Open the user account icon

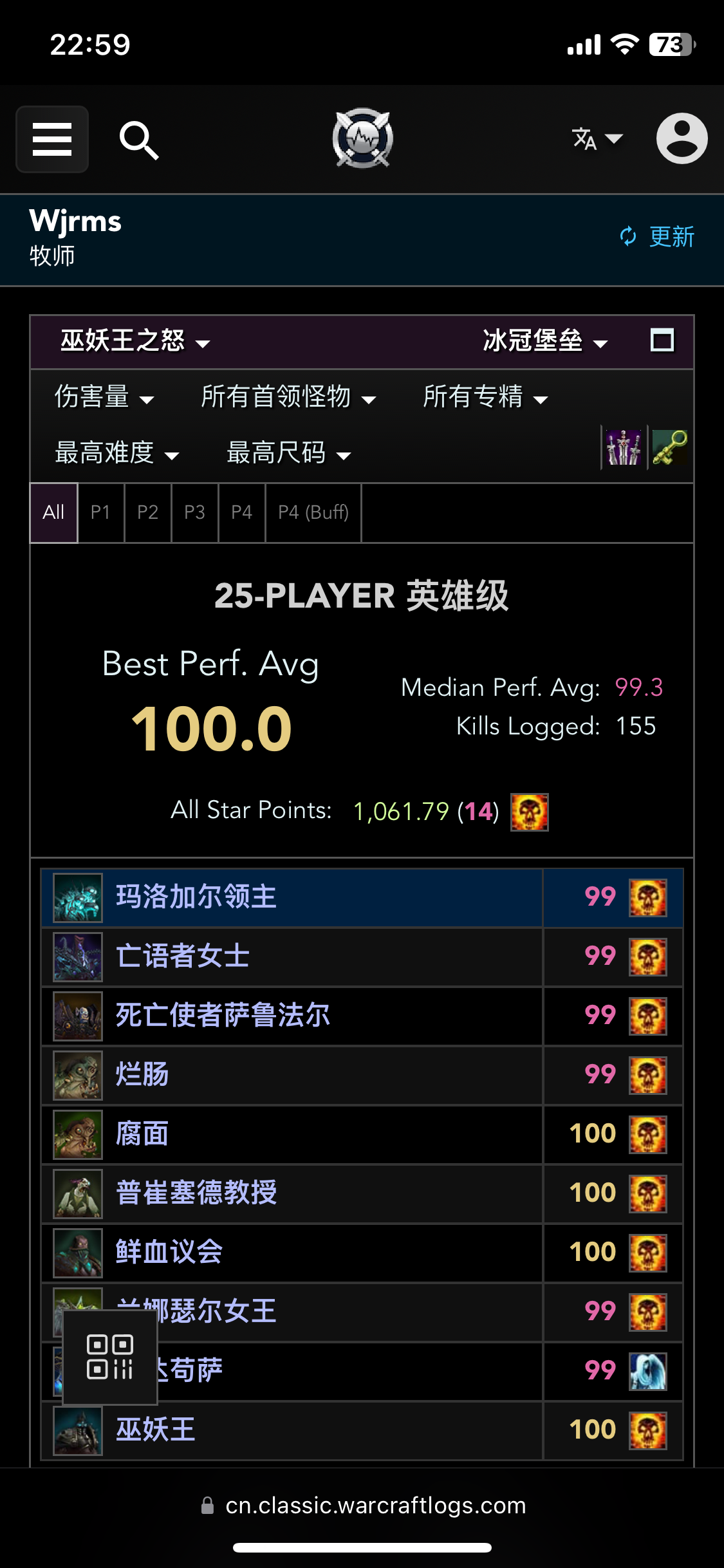click(682, 138)
